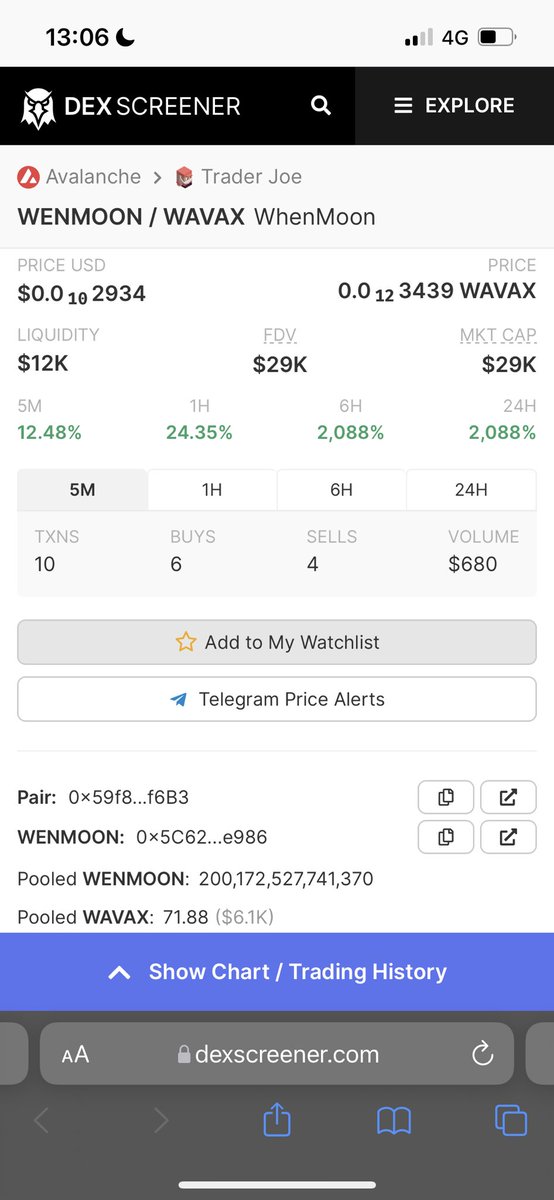Screen dimensions: 554x1200
Task: Switch to the 24H stats tab
Action: tap(471, 490)
